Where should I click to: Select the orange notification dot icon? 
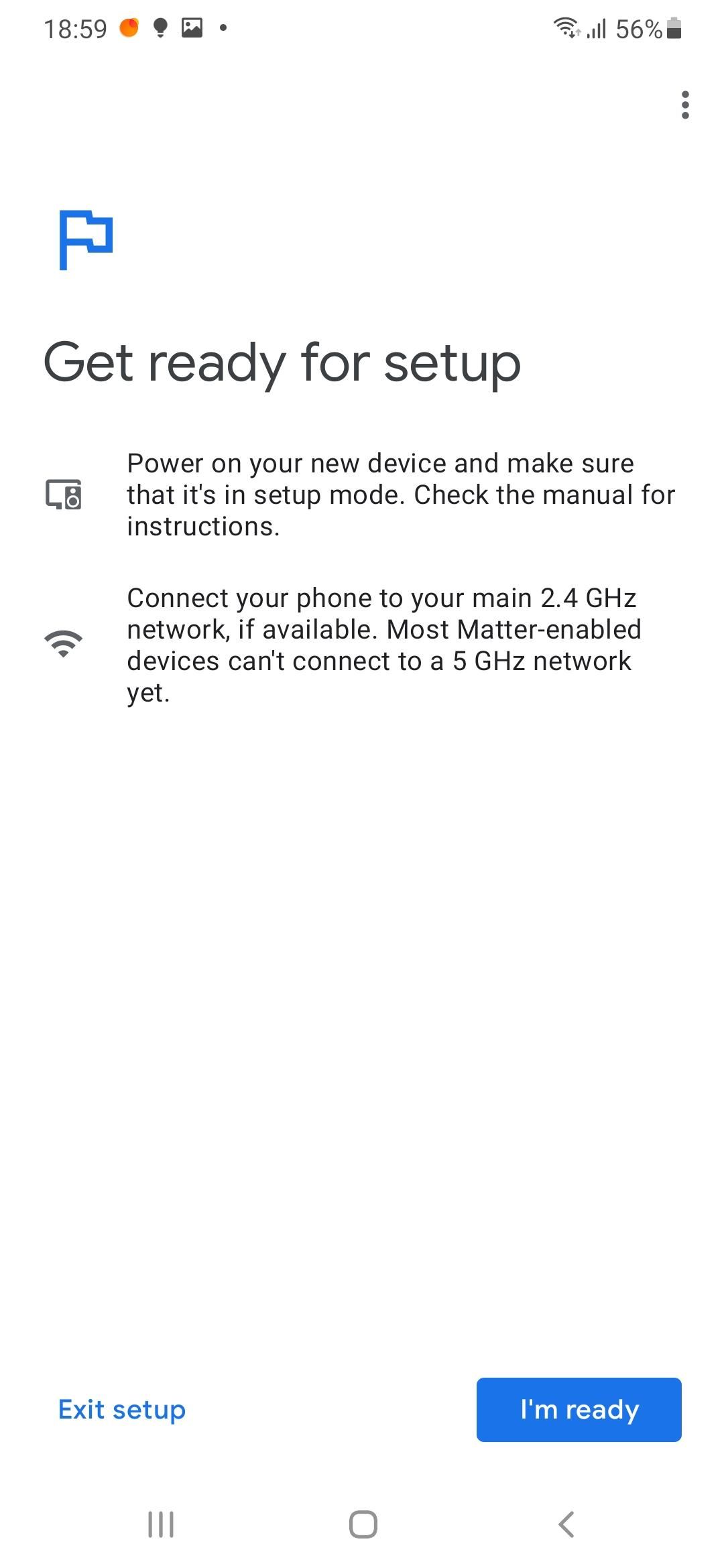[x=129, y=27]
